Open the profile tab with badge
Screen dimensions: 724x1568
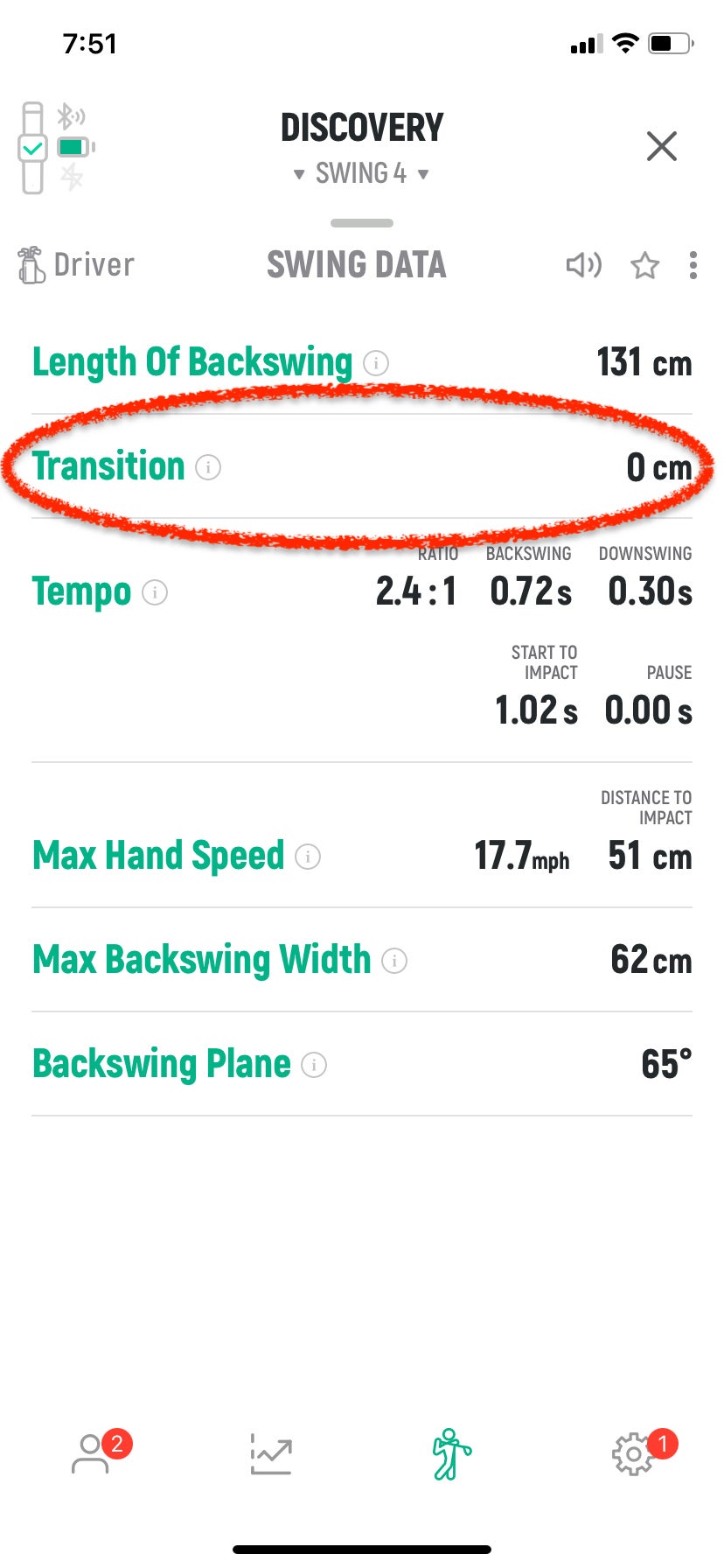pyautogui.click(x=98, y=1452)
